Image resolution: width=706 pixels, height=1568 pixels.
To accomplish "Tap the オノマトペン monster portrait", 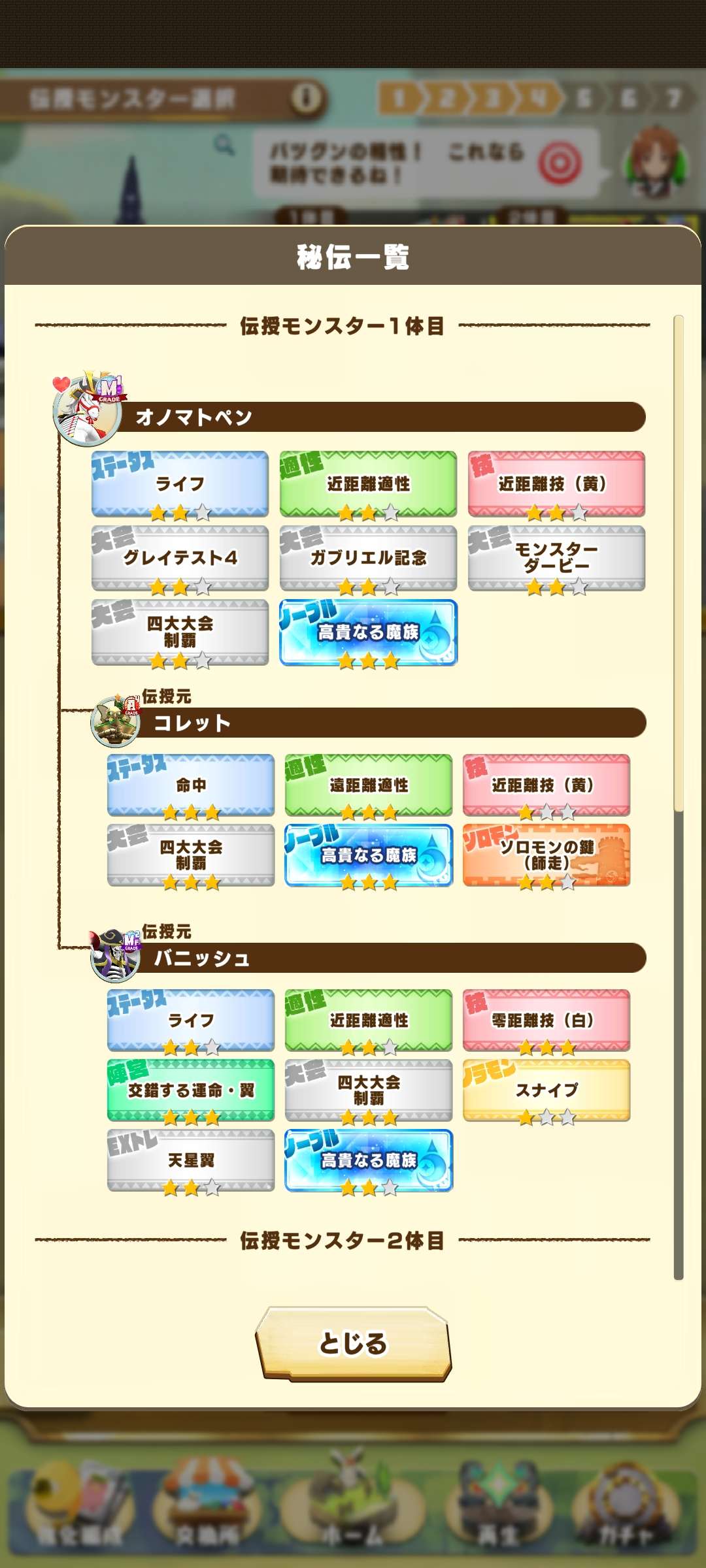I will (x=87, y=411).
